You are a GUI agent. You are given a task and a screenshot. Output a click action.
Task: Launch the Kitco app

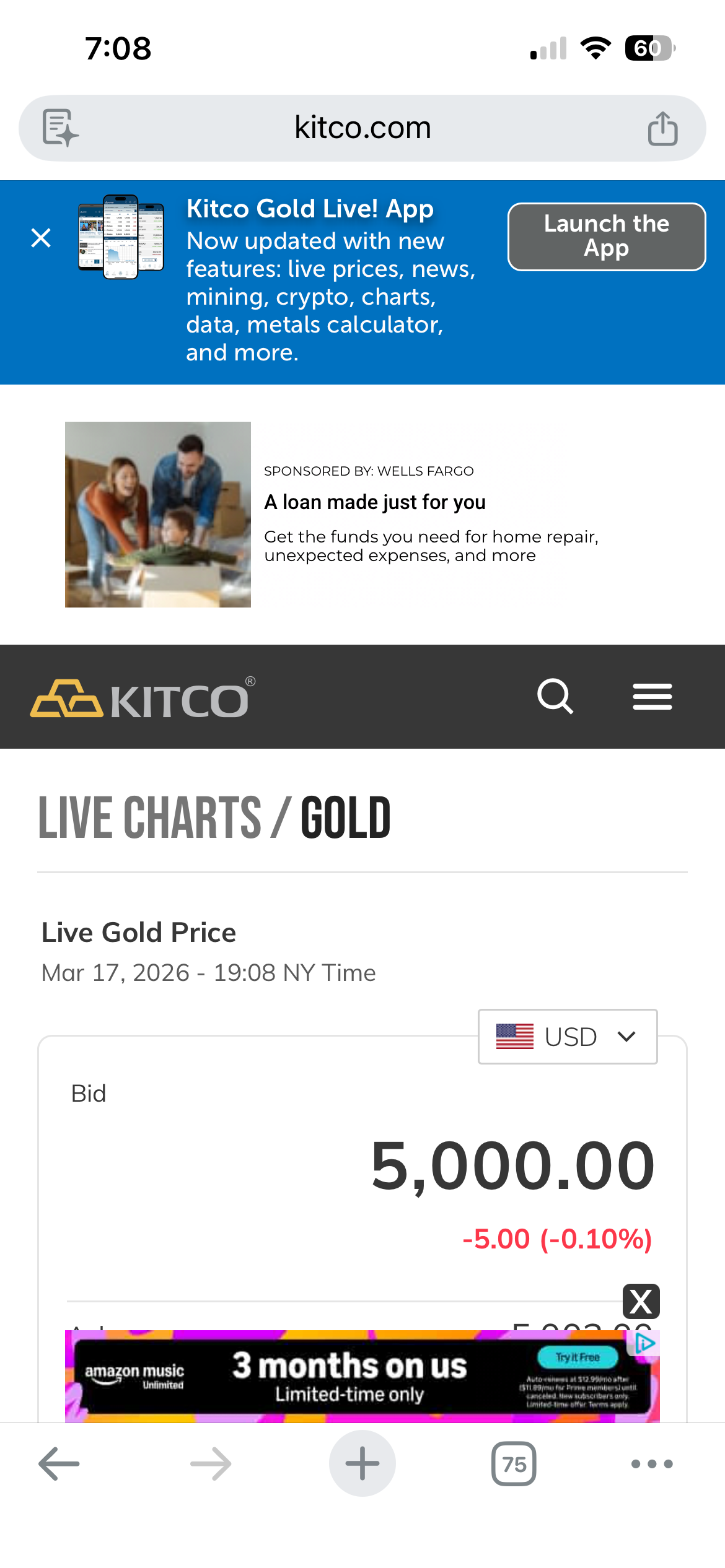point(606,237)
